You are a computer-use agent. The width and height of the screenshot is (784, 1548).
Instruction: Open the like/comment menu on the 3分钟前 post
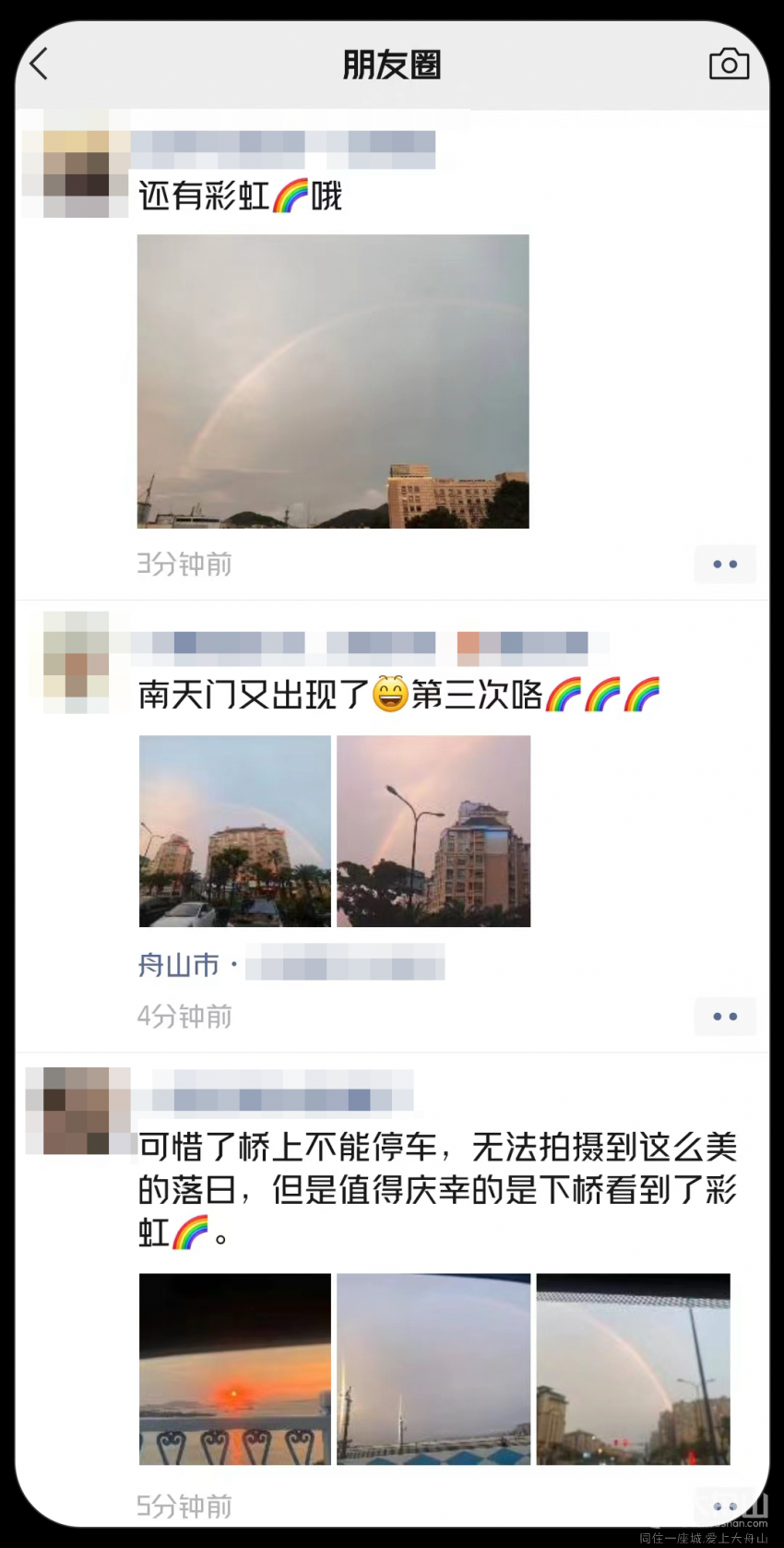[x=725, y=564]
